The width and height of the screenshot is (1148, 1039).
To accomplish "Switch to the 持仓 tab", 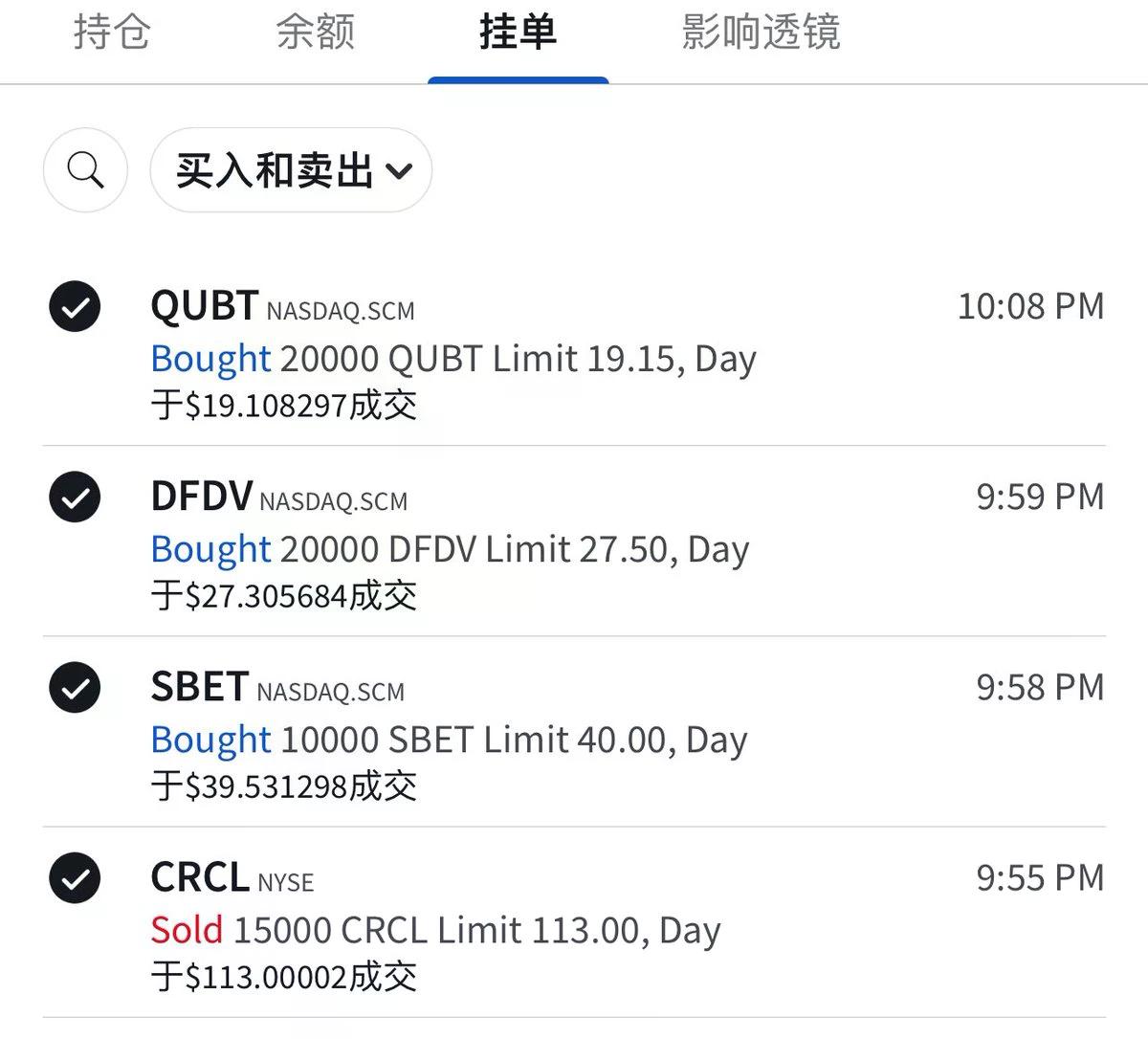I will coord(112,33).
